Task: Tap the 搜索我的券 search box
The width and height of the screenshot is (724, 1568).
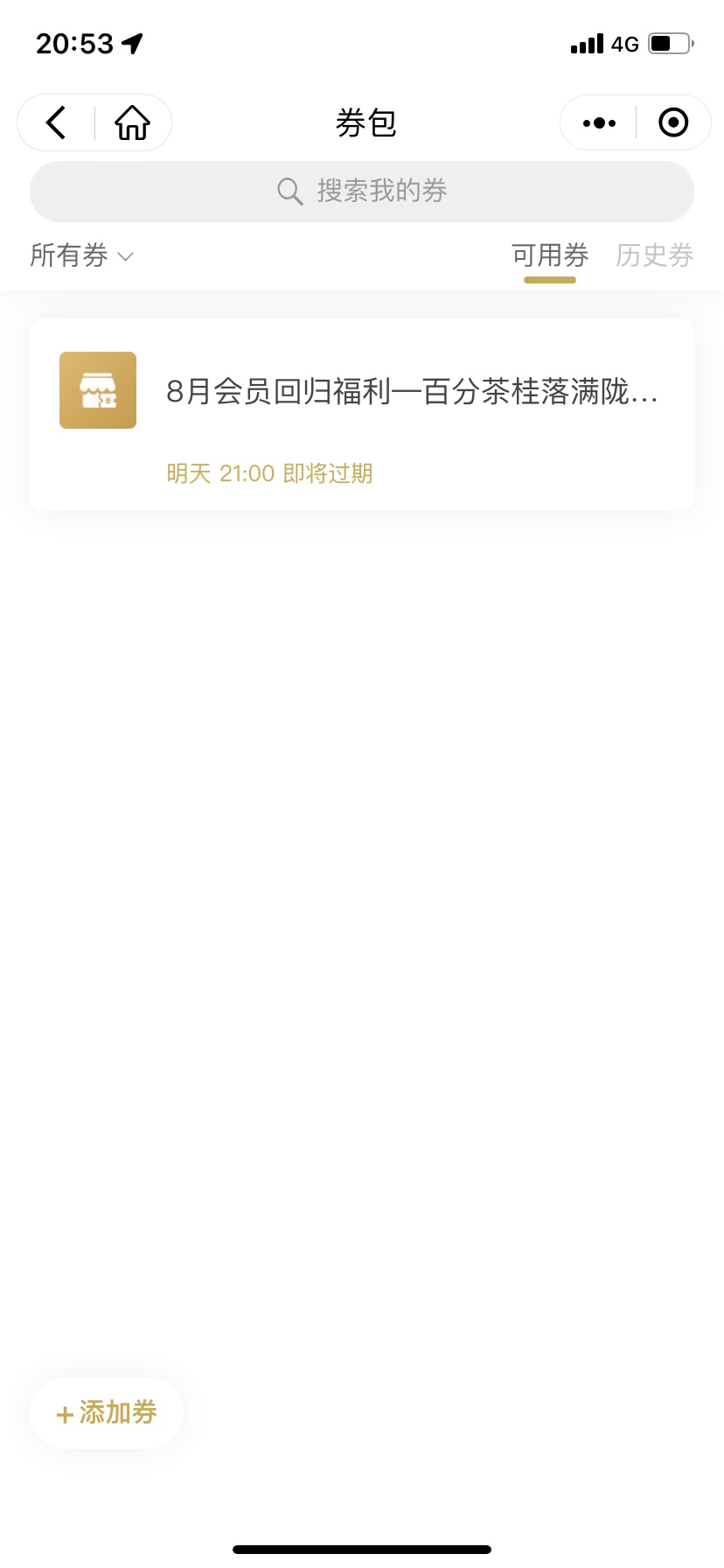Action: click(362, 191)
